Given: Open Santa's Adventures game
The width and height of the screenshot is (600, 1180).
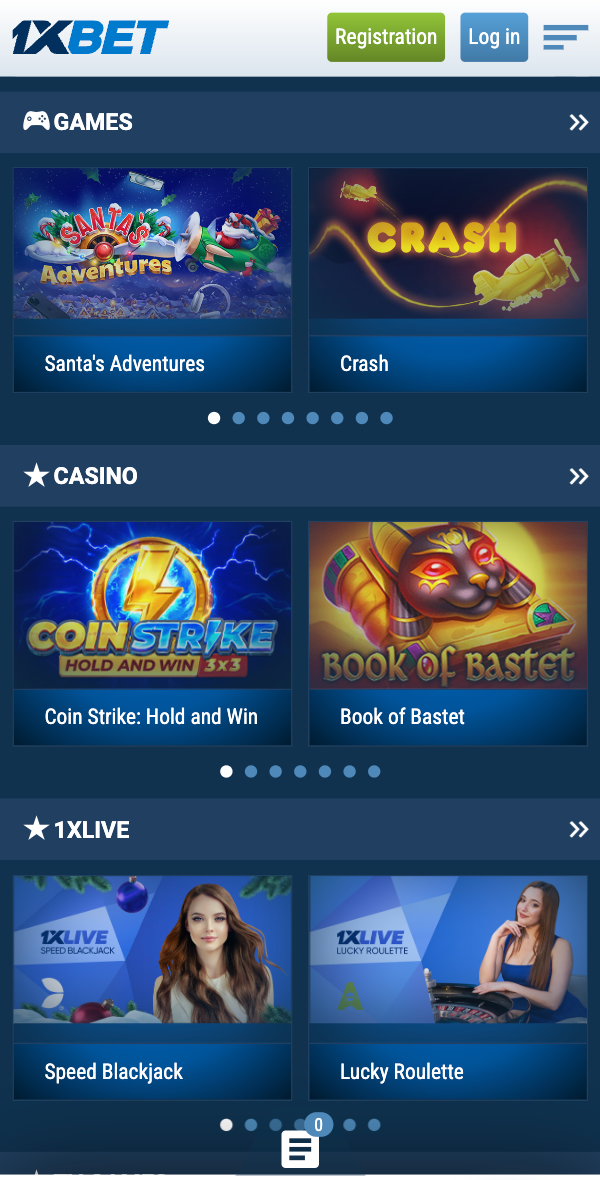Looking at the screenshot, I should tap(152, 279).
